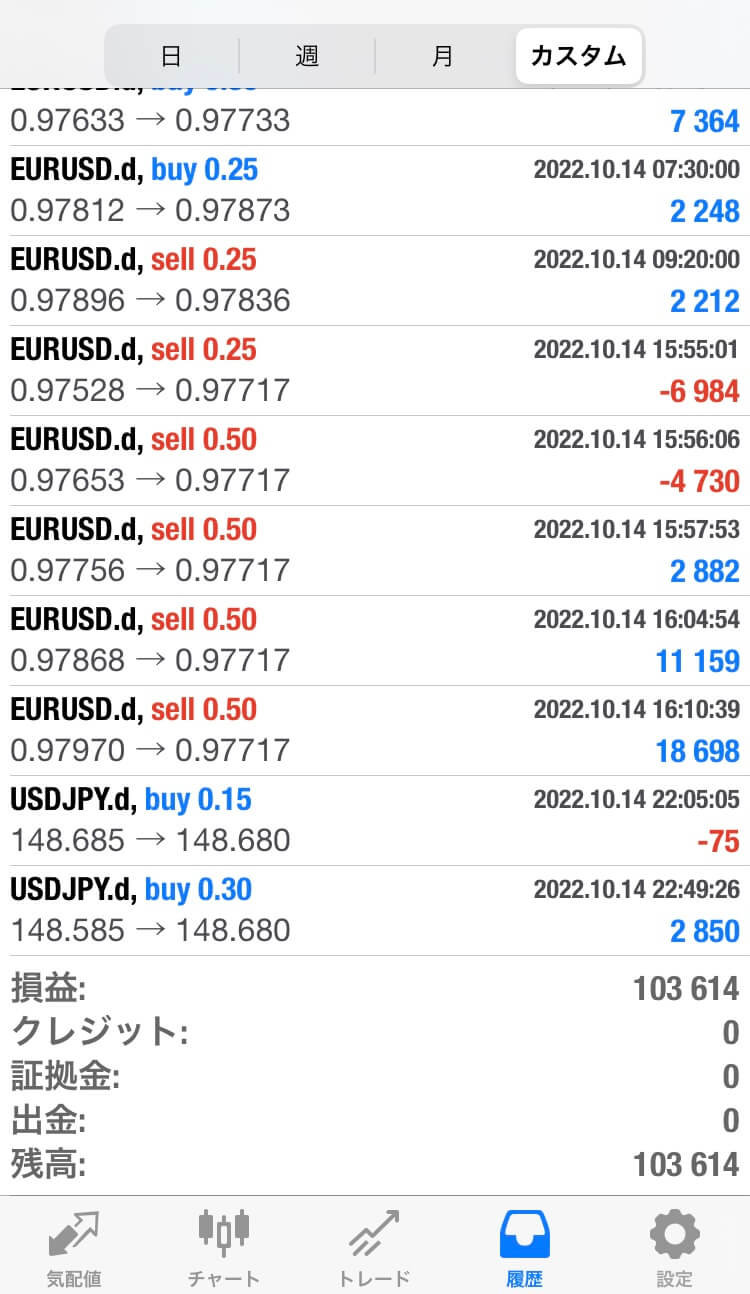
Task: Choose the 月 period filter
Action: point(442,56)
